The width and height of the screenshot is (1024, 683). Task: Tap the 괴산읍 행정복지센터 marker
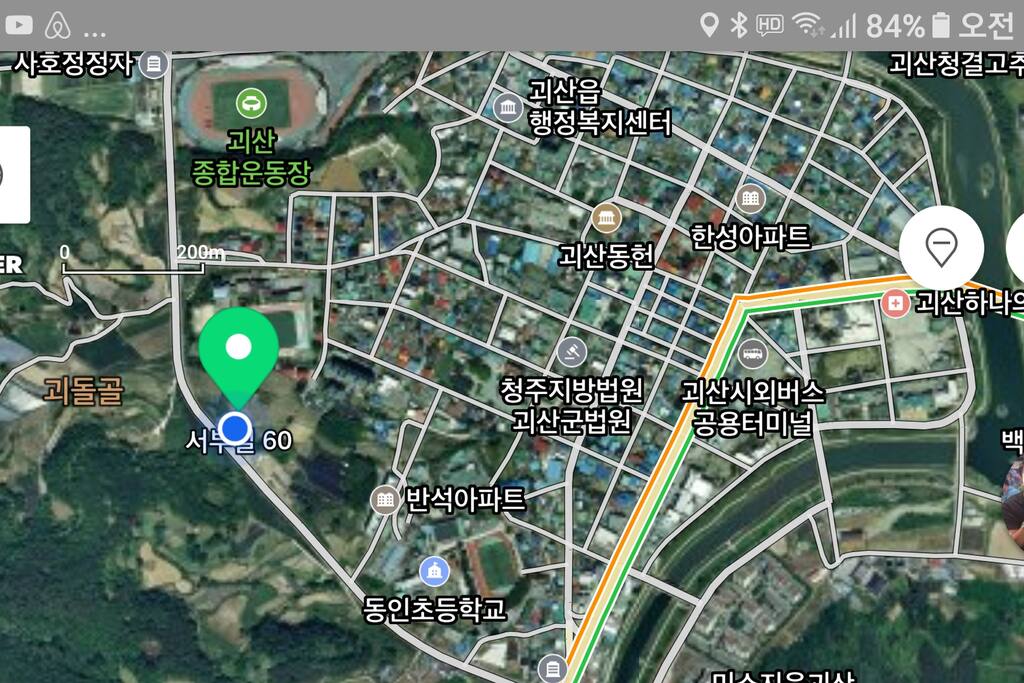507,106
